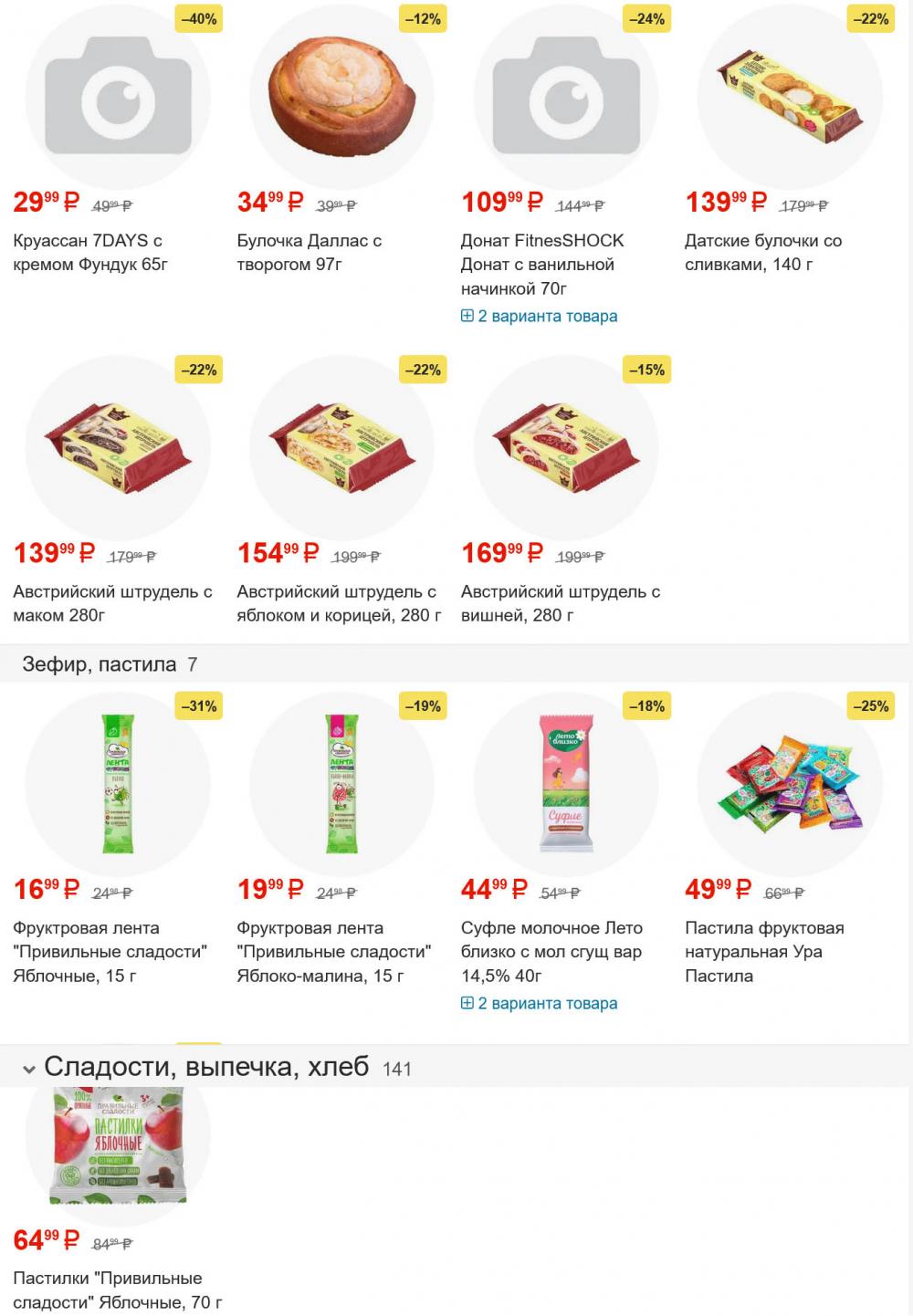Open Фруктовая лента Яблочные 15 г
The width and height of the screenshot is (913, 1316).
pyautogui.click(x=110, y=951)
